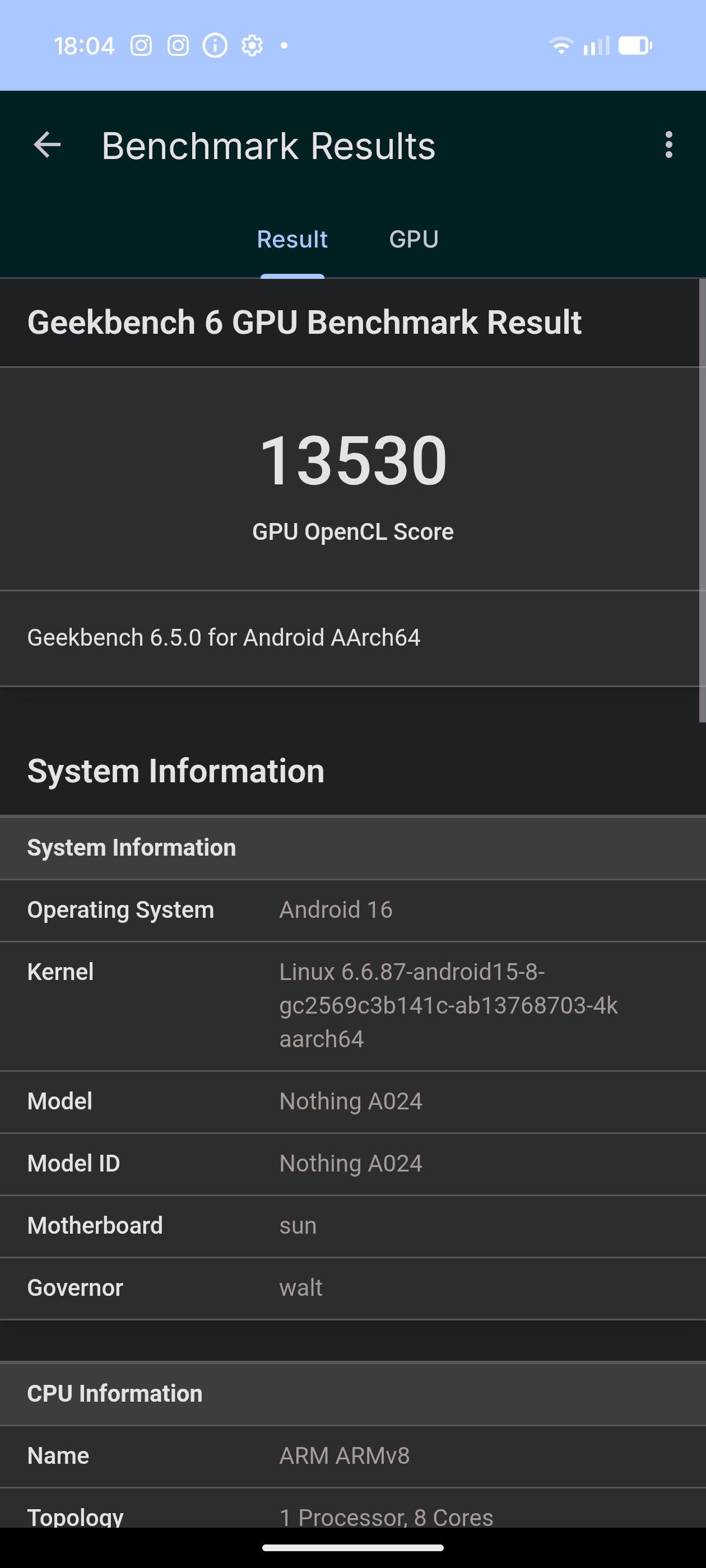Open the three-dot overflow menu

[x=668, y=146]
